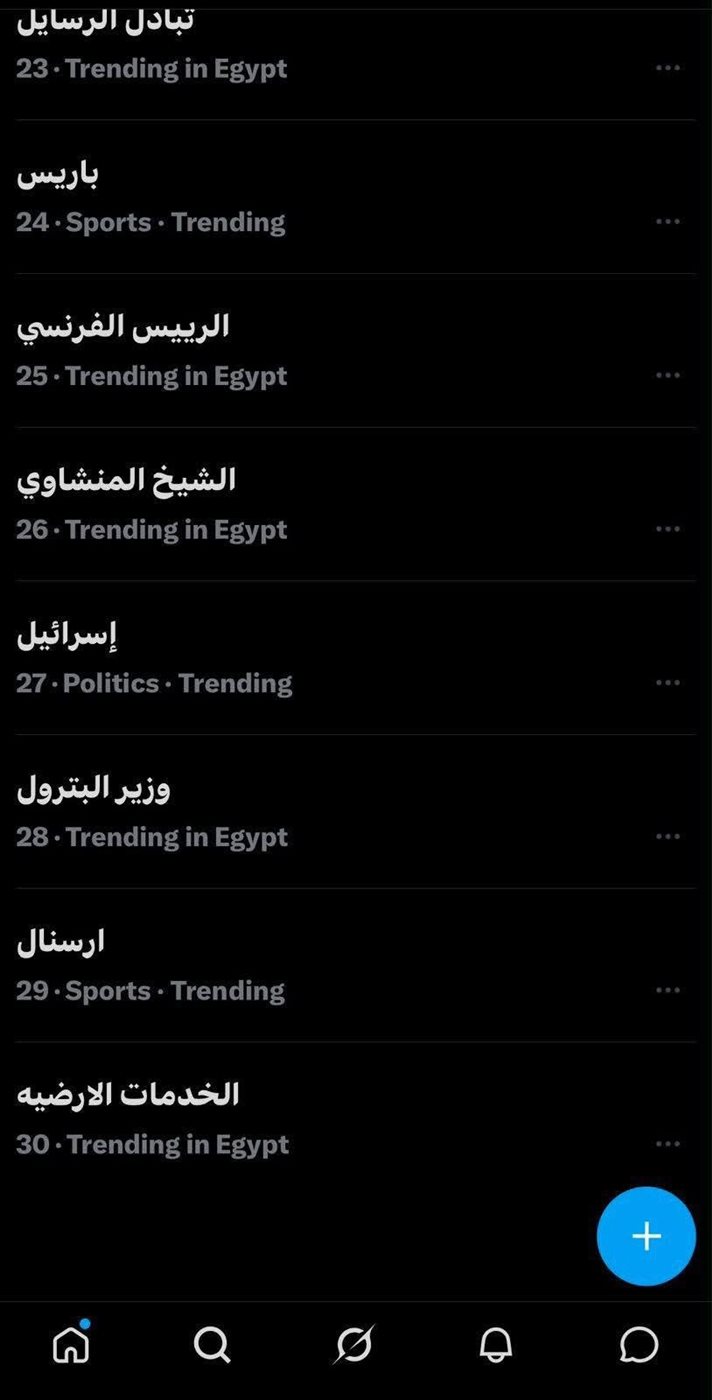Open the Grok tab
The width and height of the screenshot is (712, 1400).
point(354,1344)
